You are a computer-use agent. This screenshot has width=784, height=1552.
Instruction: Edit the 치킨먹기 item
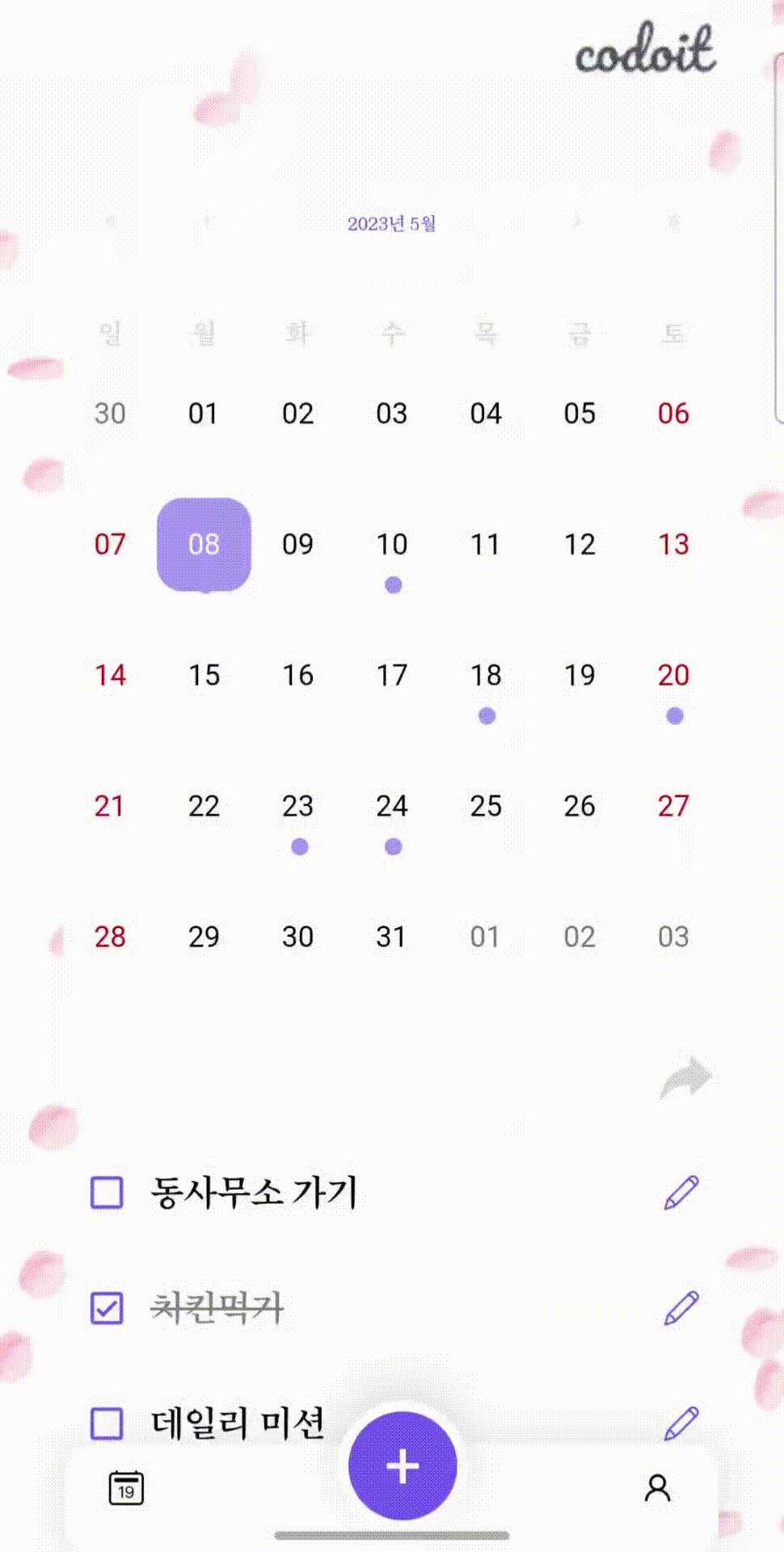coord(681,1308)
